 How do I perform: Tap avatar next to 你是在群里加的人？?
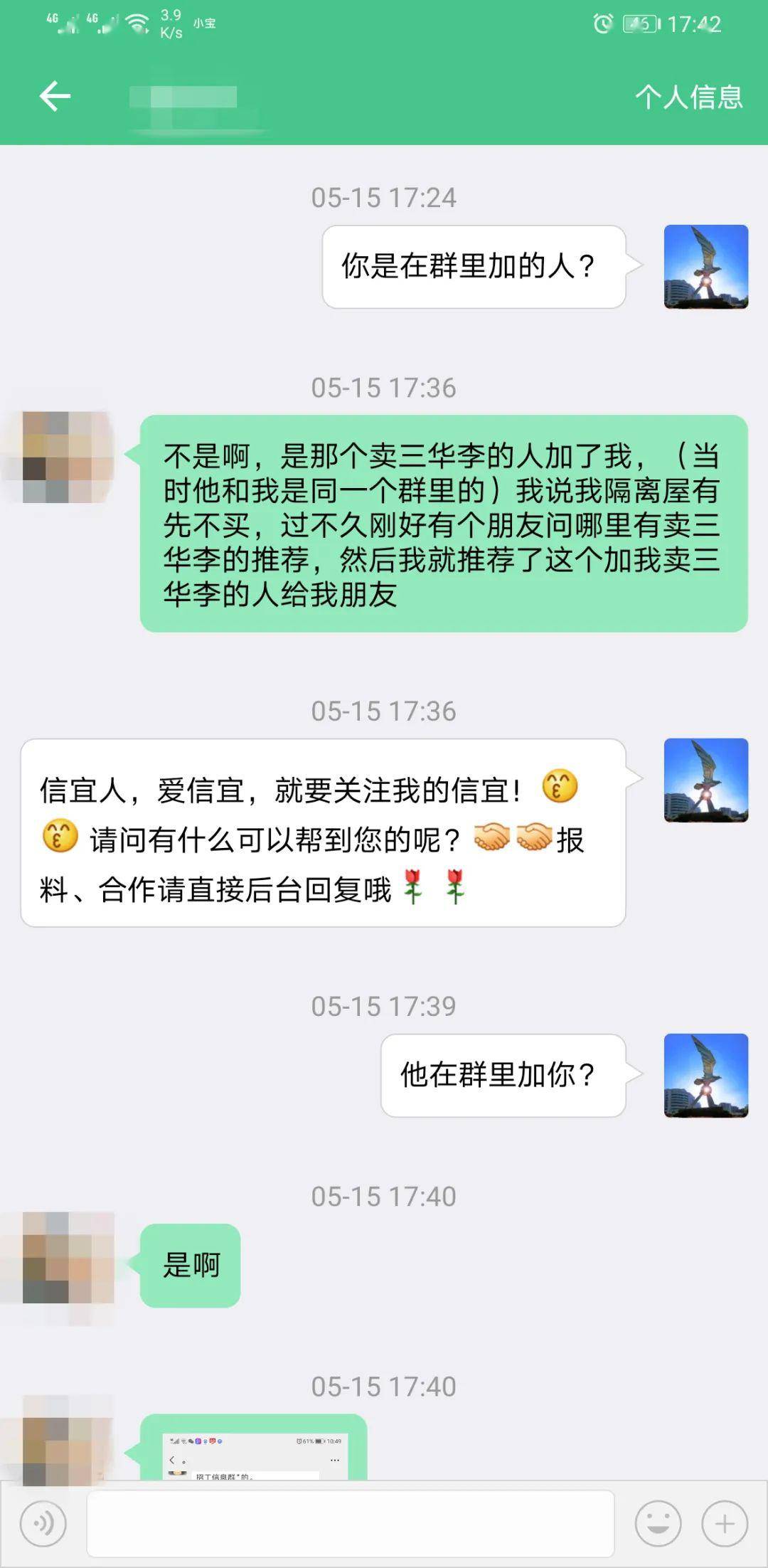point(705,267)
